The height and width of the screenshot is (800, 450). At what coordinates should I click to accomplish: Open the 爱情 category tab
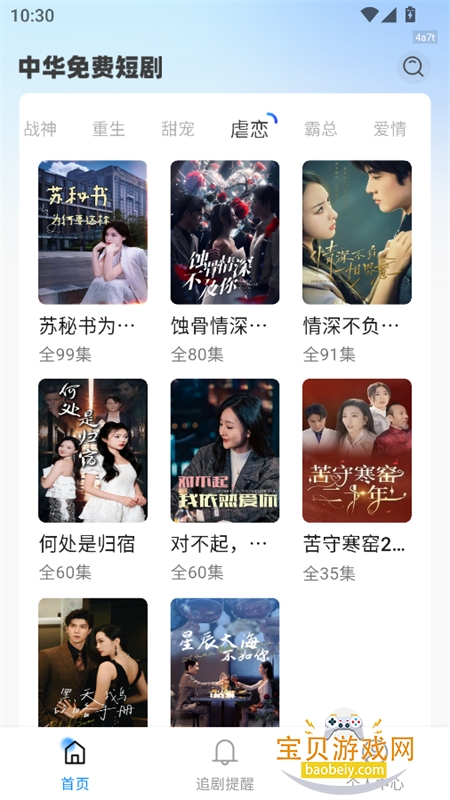tap(390, 129)
